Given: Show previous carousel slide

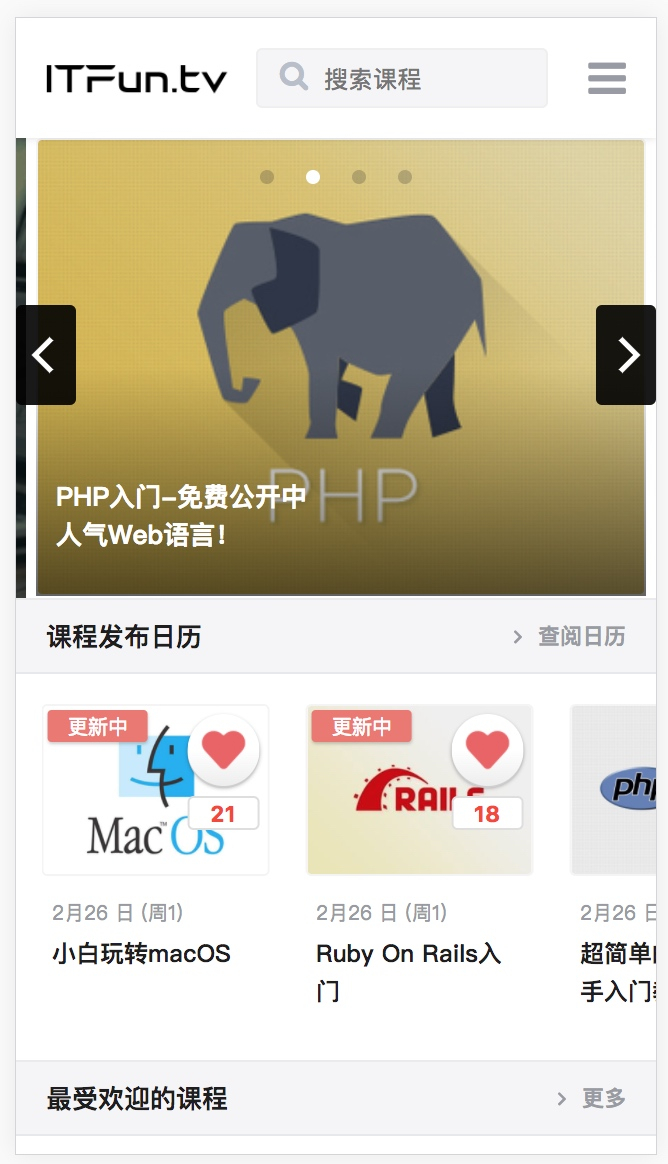Looking at the screenshot, I should tap(46, 355).
